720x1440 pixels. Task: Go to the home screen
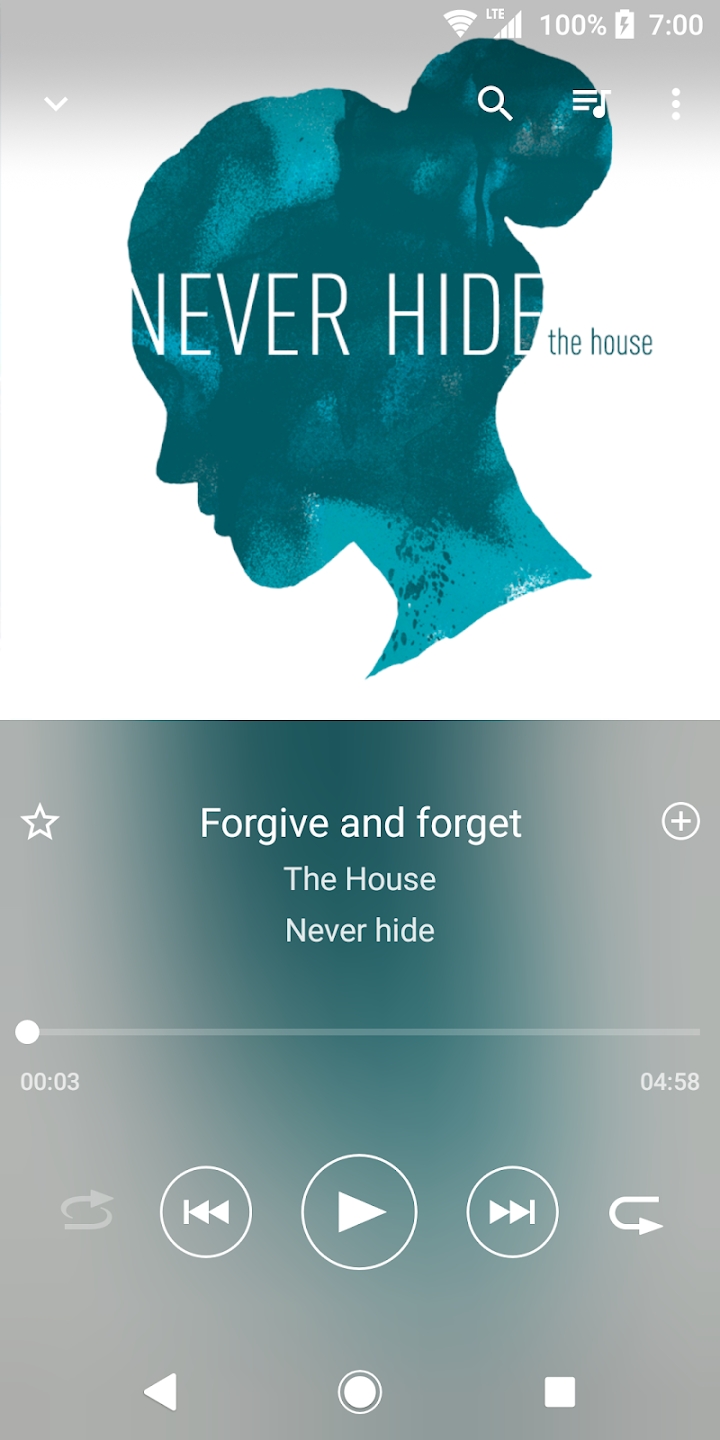360,1391
